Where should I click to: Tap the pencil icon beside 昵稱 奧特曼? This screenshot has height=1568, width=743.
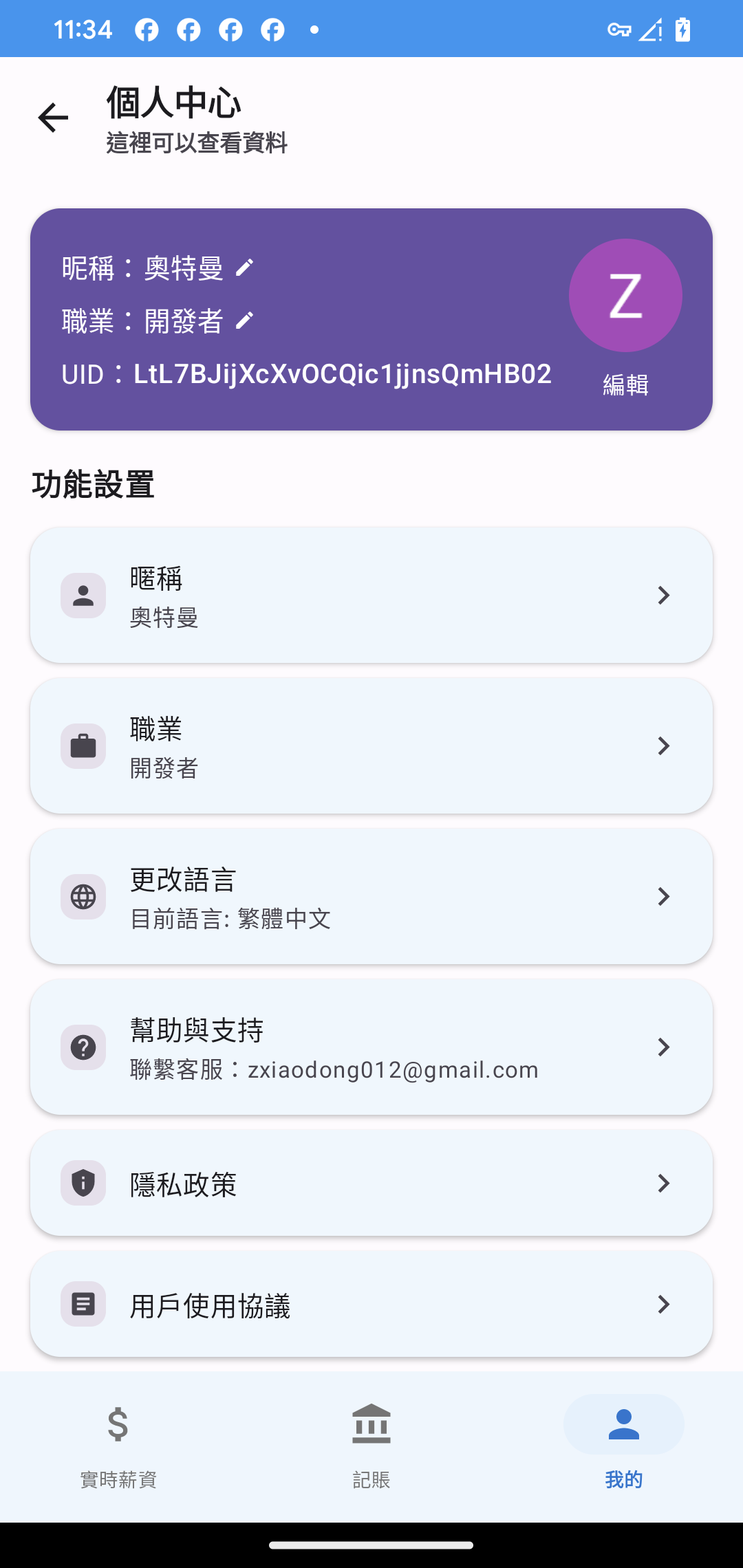point(244,268)
